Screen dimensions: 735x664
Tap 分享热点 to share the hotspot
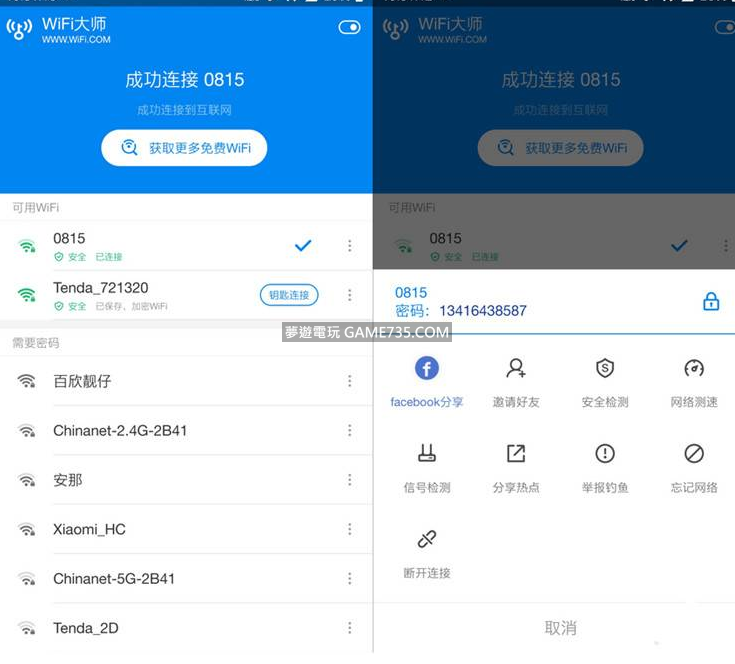coord(516,467)
